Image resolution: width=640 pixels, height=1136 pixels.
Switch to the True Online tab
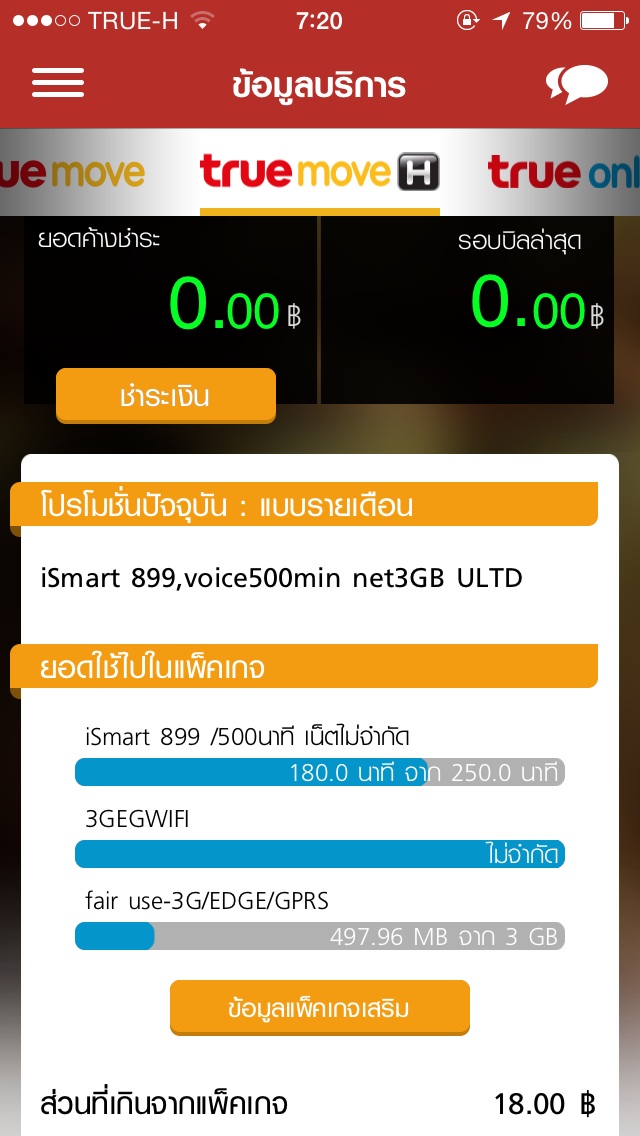(x=564, y=172)
